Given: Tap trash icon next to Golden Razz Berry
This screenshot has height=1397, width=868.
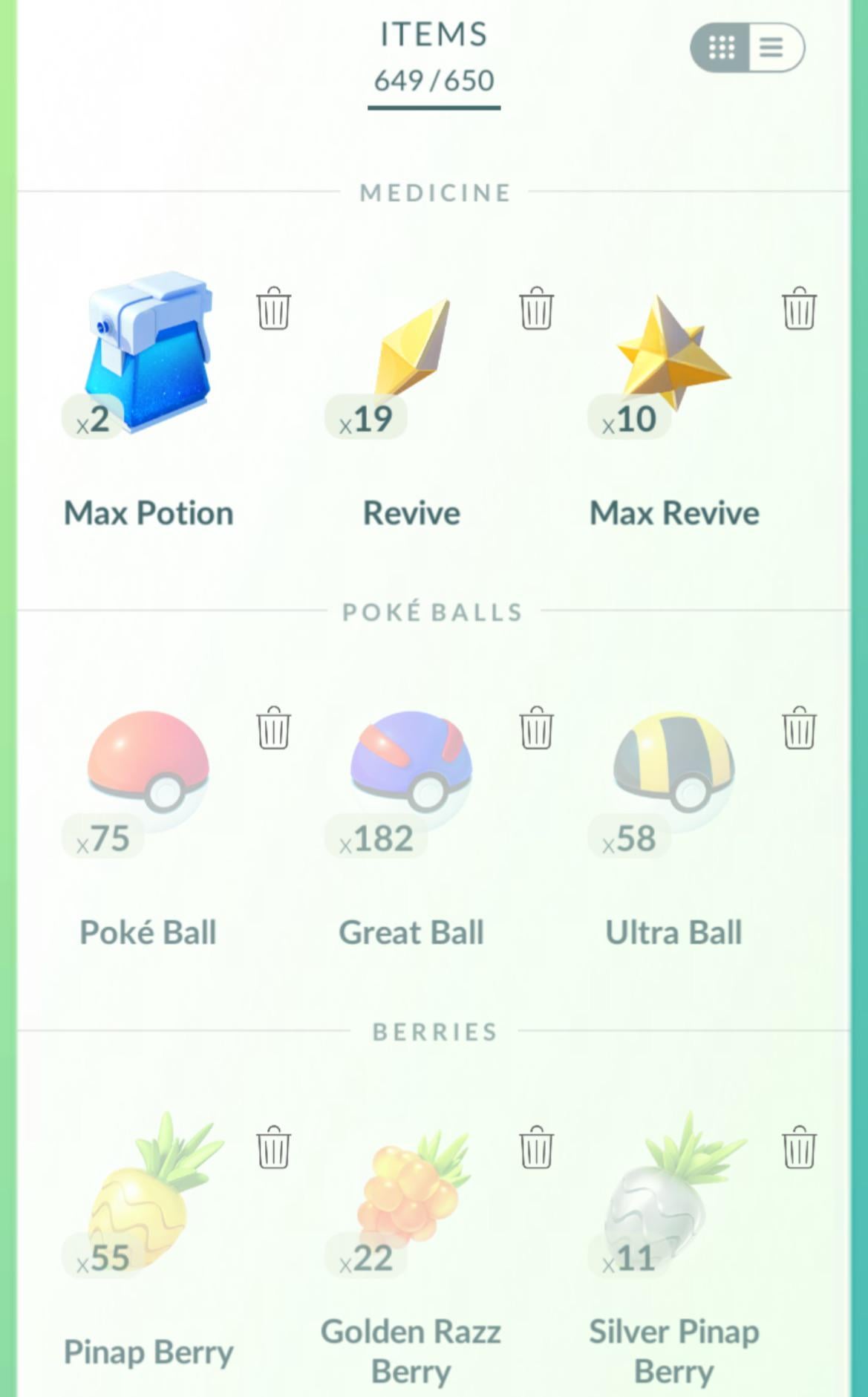Looking at the screenshot, I should 536,1147.
